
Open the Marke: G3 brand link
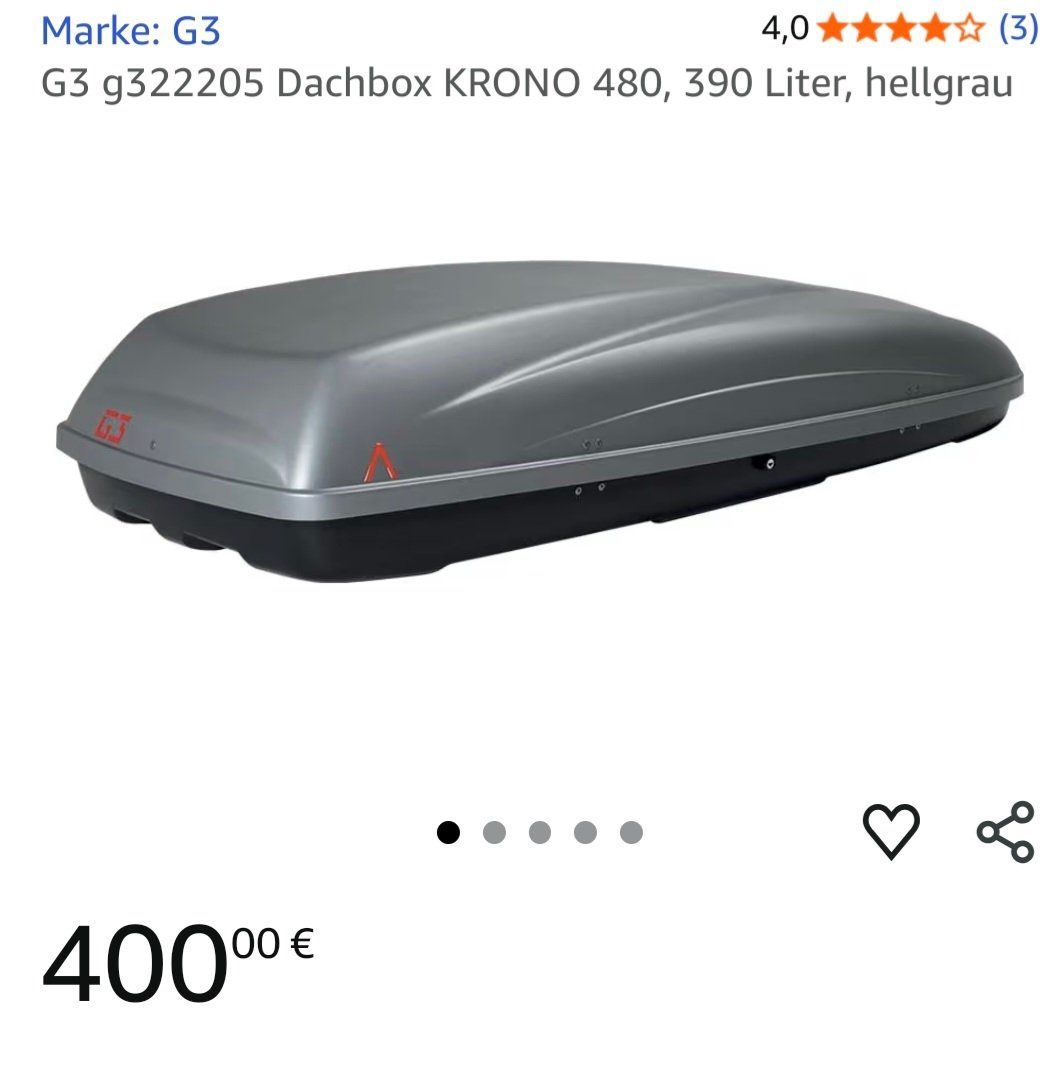click(130, 30)
